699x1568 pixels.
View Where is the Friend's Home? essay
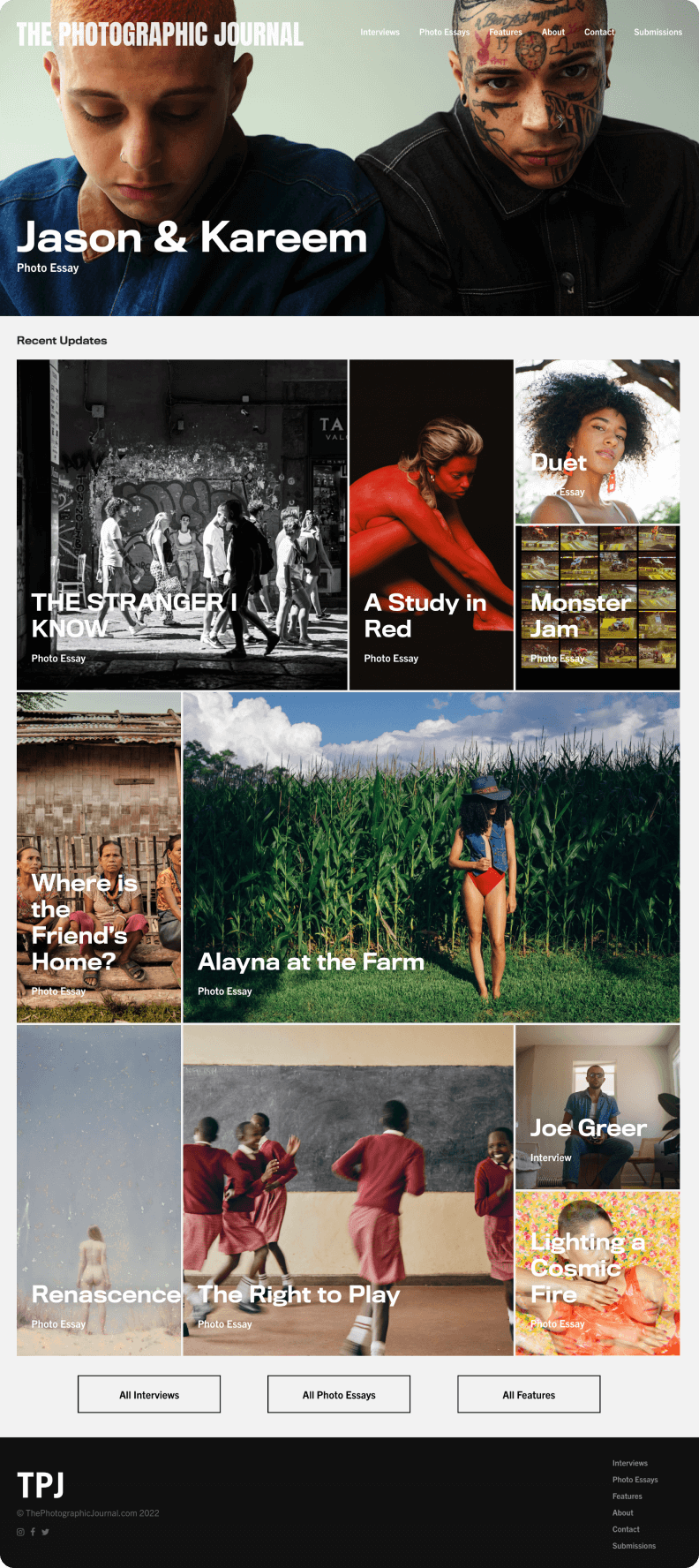pos(99,857)
